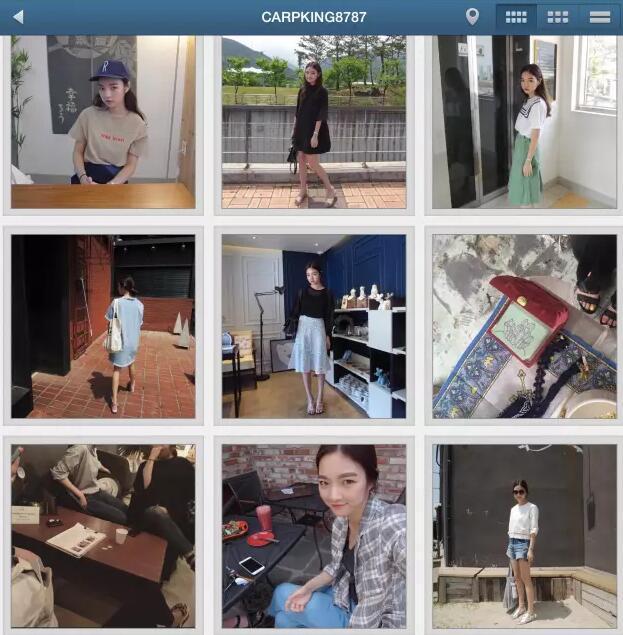Open photo of girl in green skirt
The image size is (623, 635).
524,120
